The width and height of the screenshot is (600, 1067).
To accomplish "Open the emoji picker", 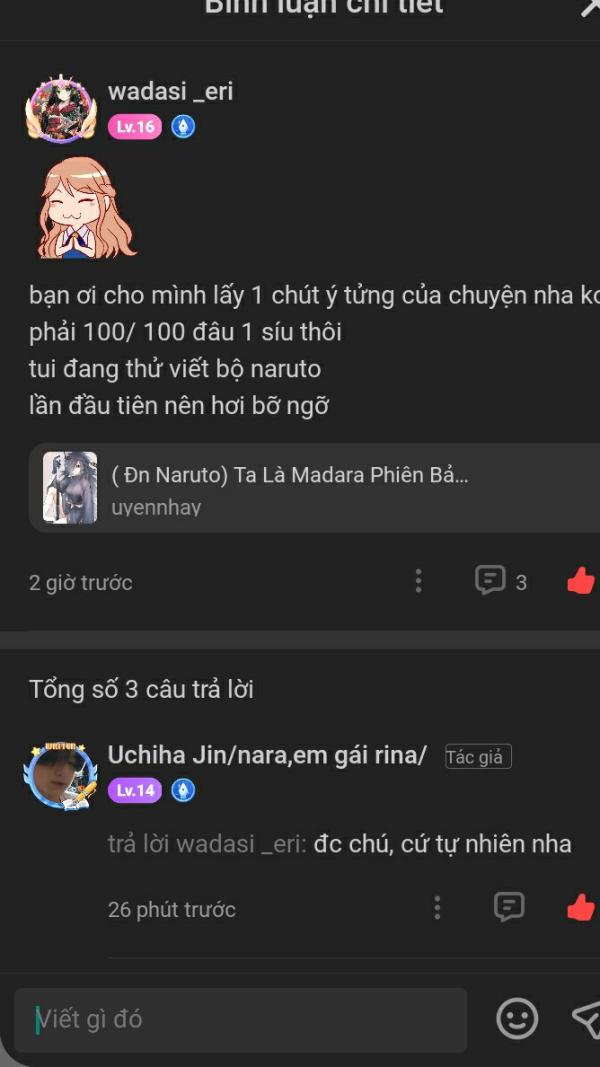I will coord(517,1019).
